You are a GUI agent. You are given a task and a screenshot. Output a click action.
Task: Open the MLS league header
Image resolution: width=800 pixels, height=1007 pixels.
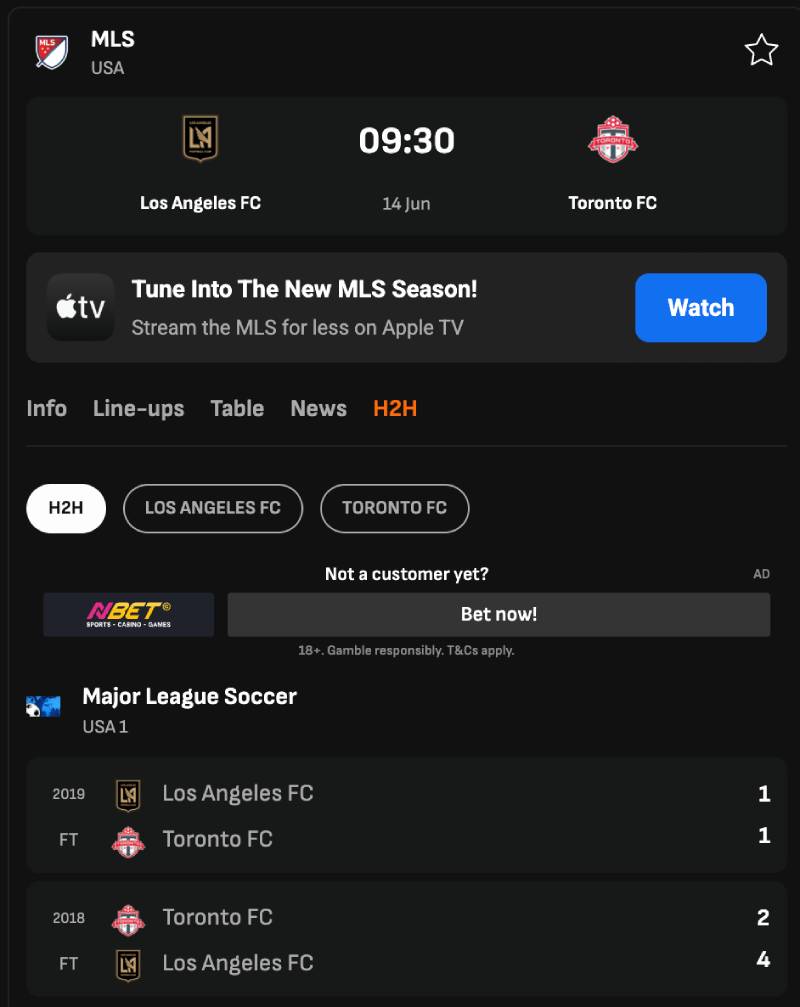[110, 50]
